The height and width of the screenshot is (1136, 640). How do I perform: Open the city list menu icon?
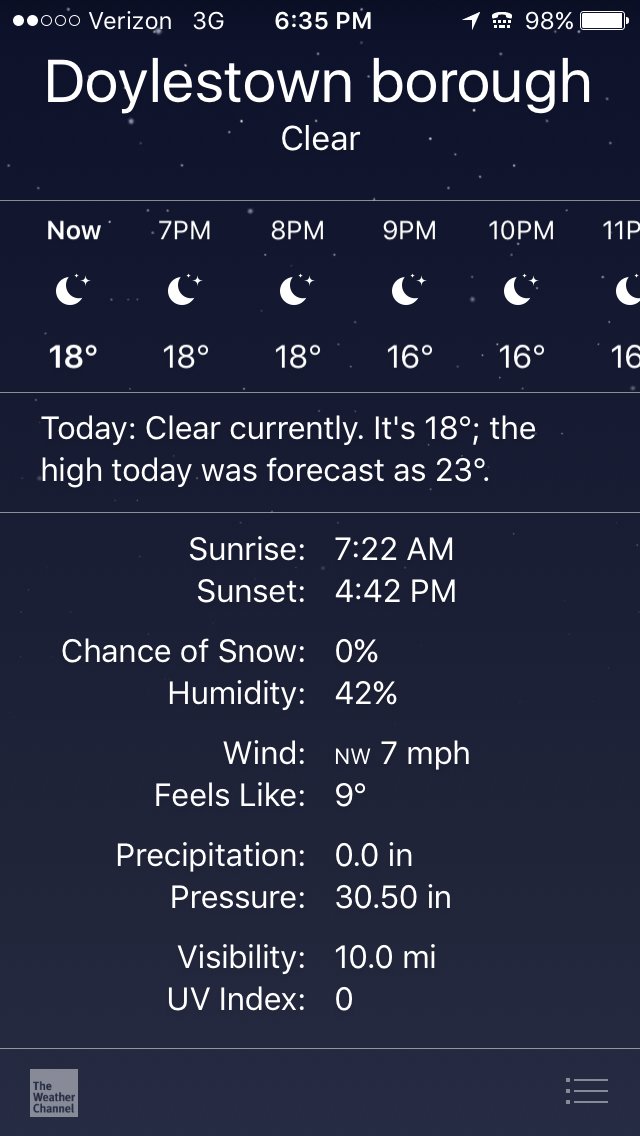tap(586, 1091)
